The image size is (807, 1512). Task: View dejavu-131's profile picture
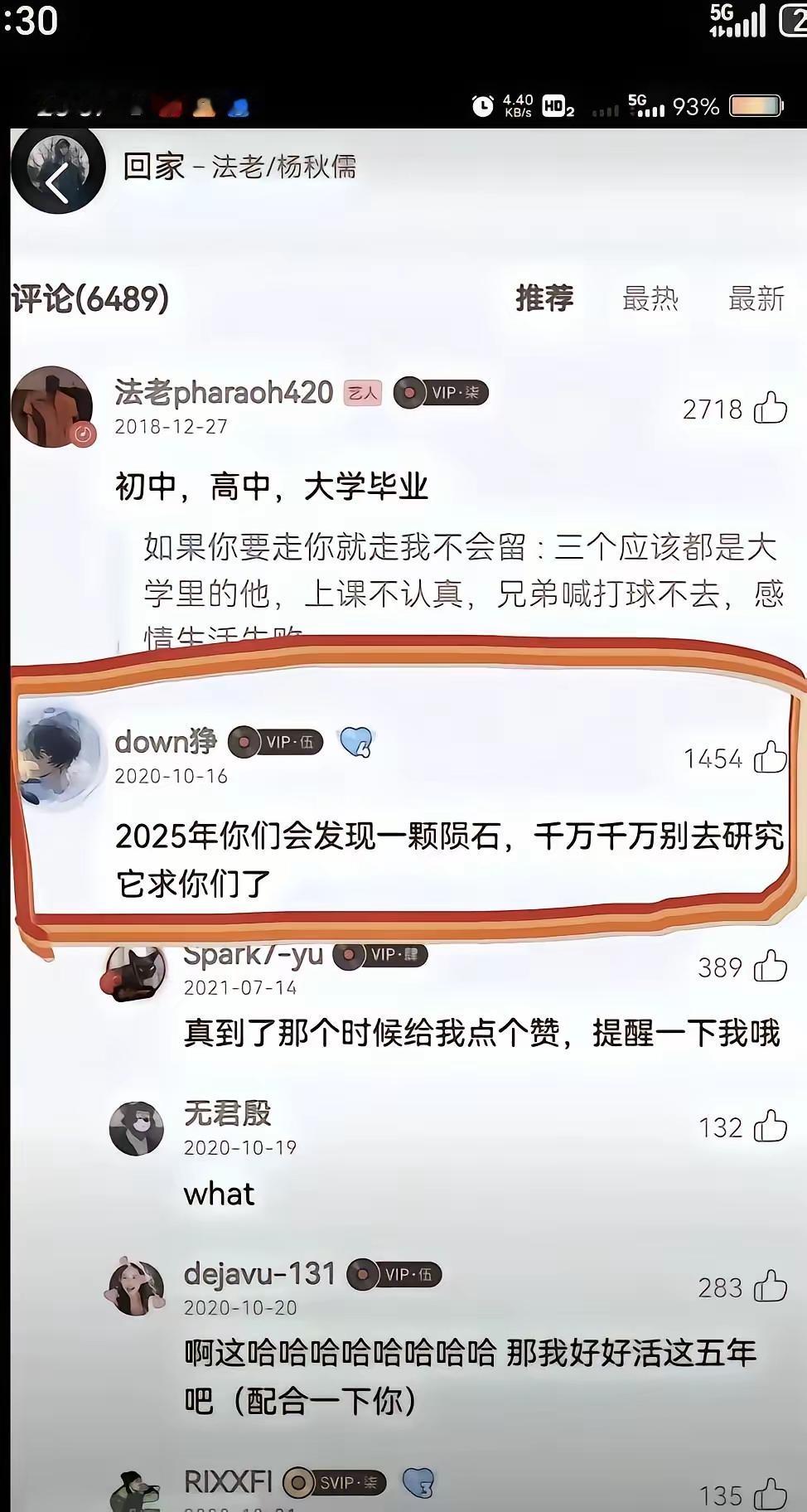coord(136,1287)
